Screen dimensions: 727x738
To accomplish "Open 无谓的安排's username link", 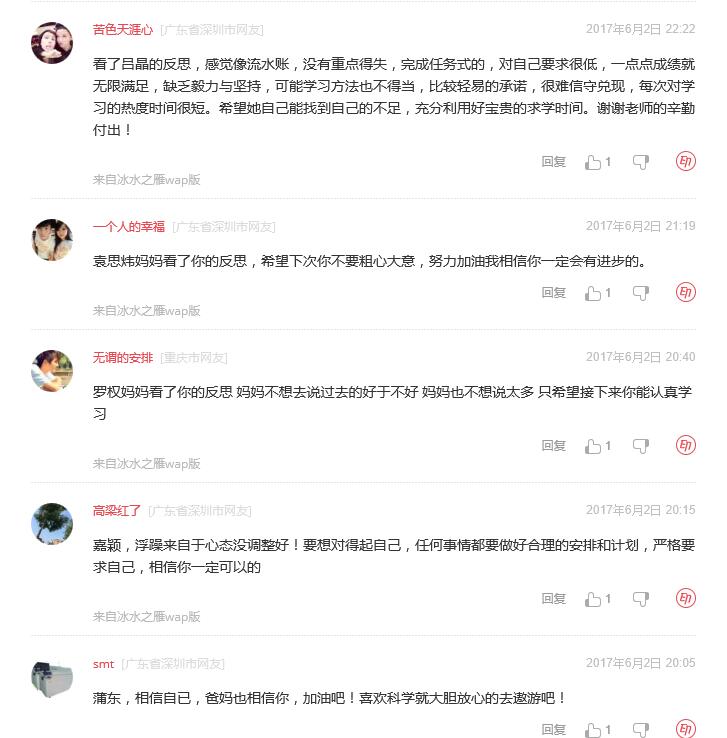I will tap(123, 358).
